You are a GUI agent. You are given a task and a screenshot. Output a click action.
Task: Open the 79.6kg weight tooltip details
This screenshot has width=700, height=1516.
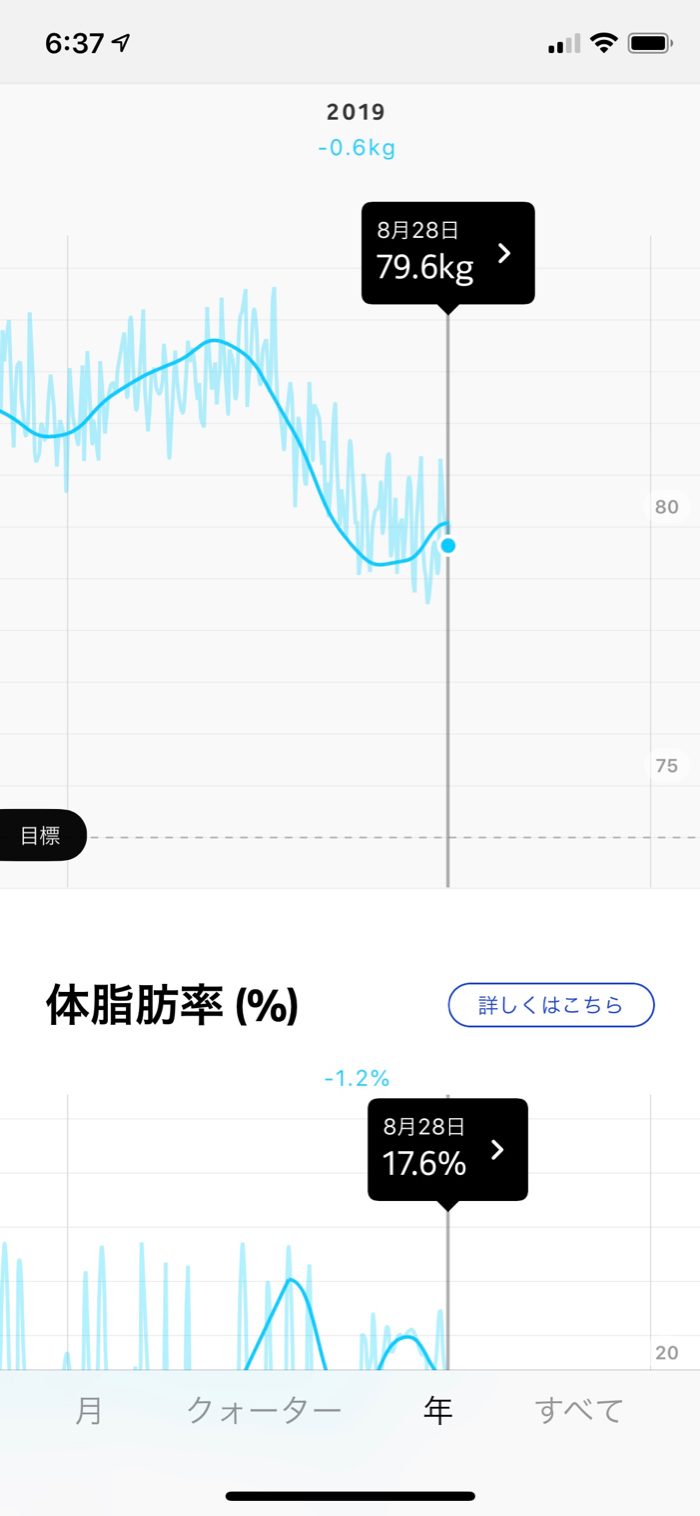tap(448, 253)
